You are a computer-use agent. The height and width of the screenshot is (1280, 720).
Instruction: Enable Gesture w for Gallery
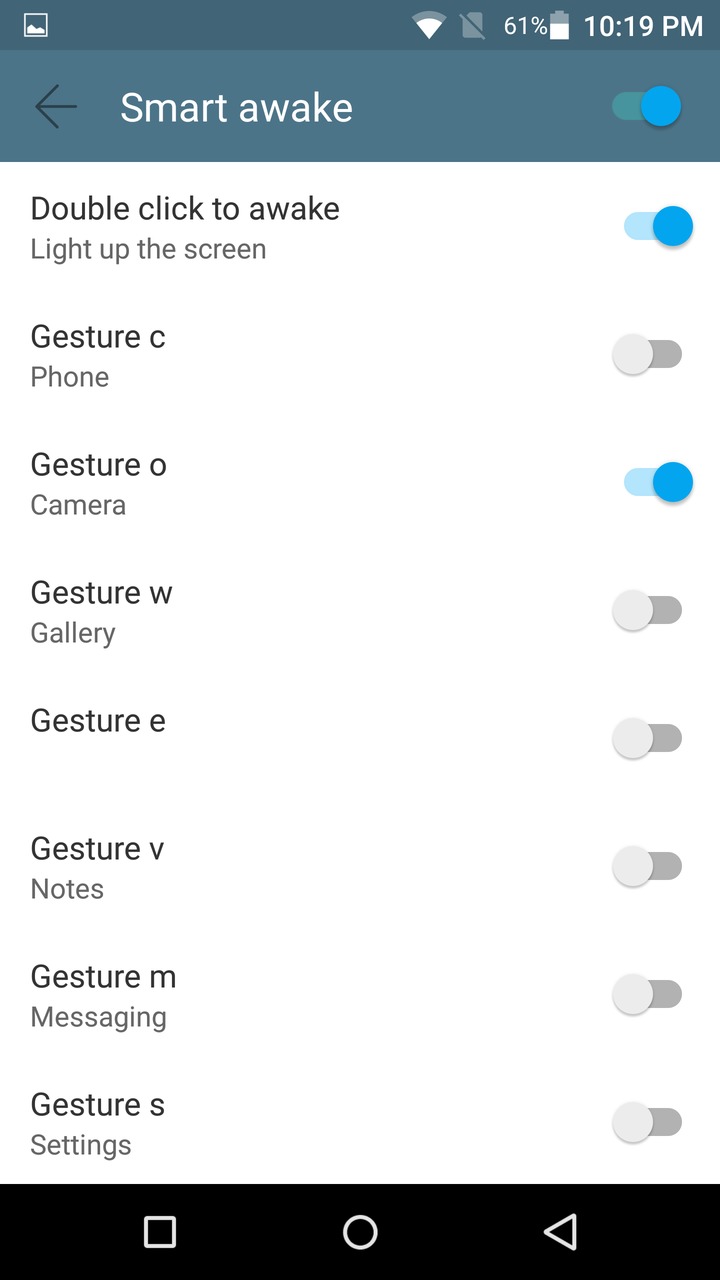coord(647,611)
